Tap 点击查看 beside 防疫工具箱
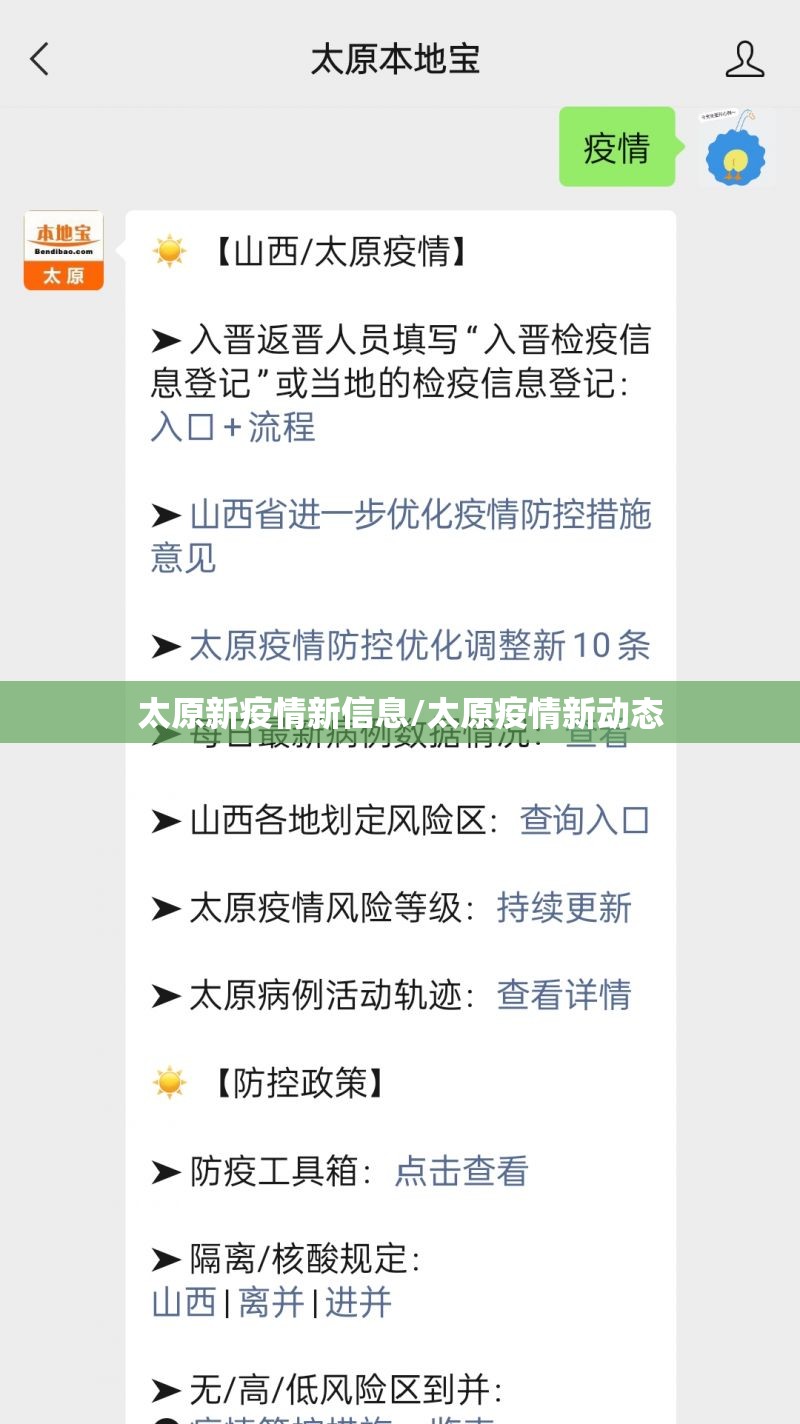The width and height of the screenshot is (800, 1424). coord(461,1171)
